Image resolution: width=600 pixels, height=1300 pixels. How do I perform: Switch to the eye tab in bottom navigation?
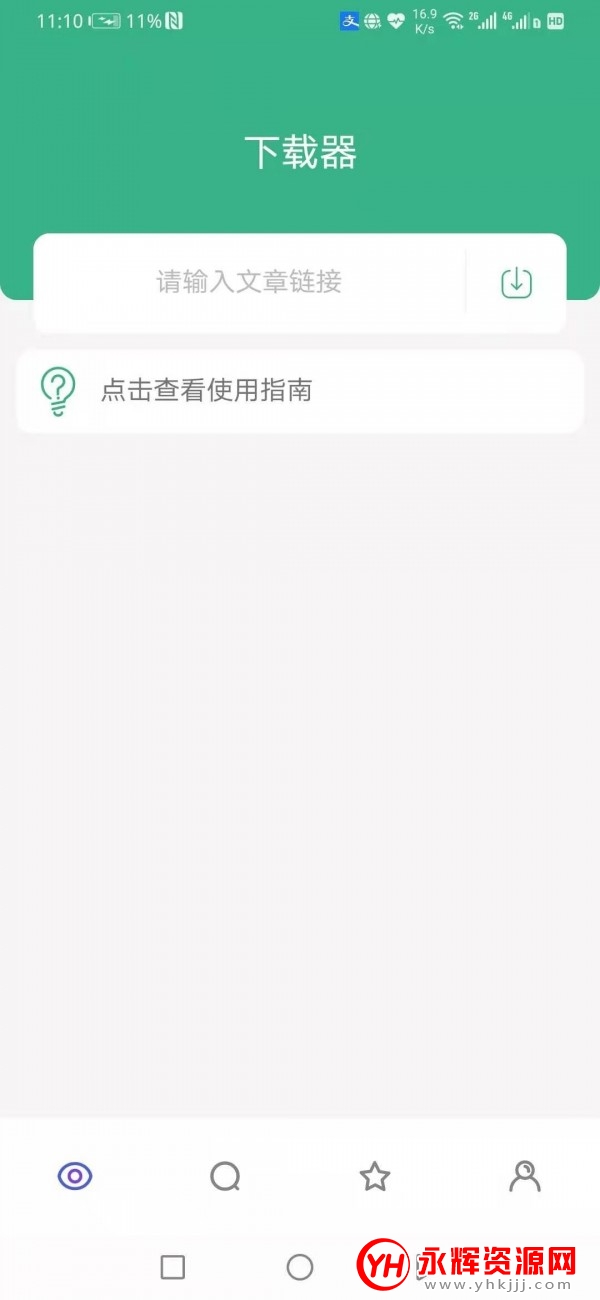[75, 1176]
